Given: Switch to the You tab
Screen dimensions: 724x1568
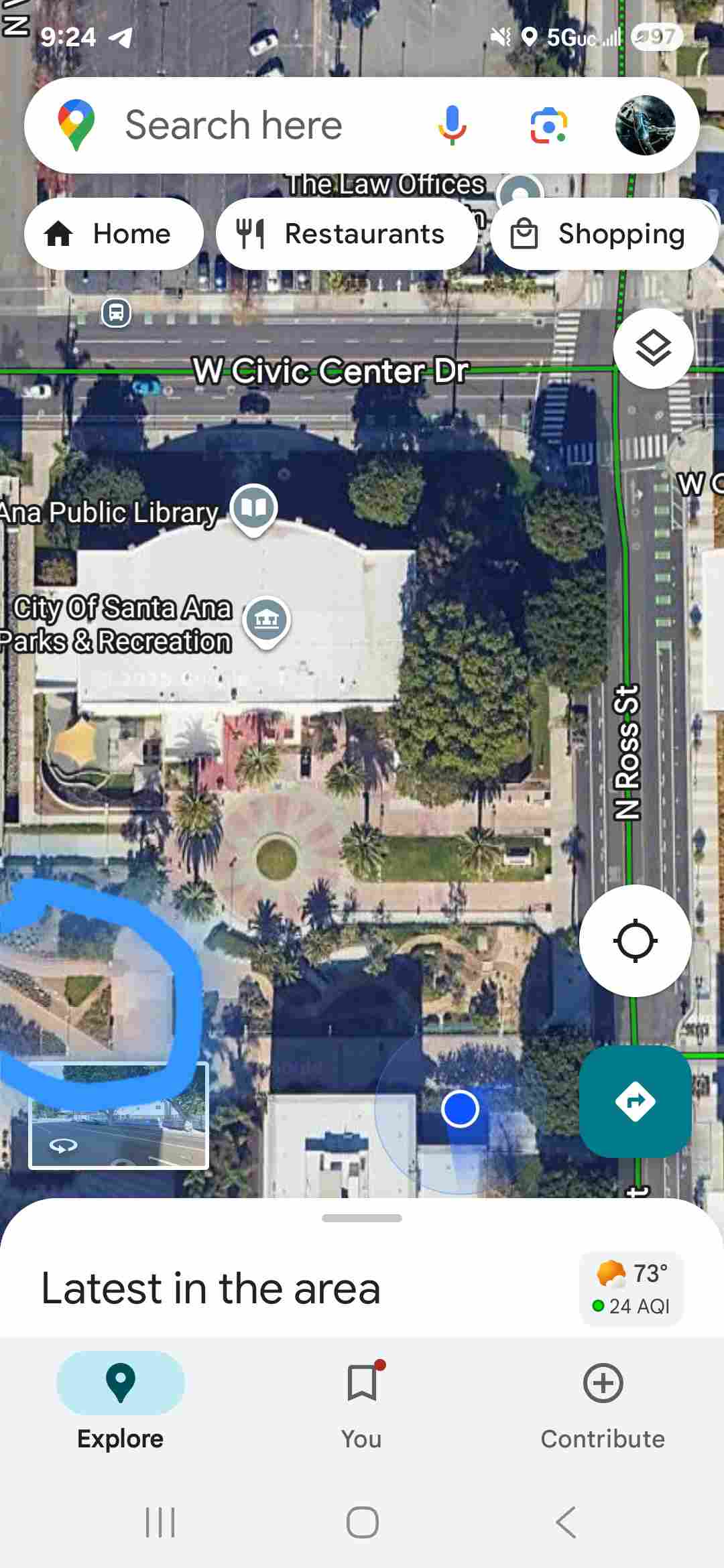Looking at the screenshot, I should 362,1402.
